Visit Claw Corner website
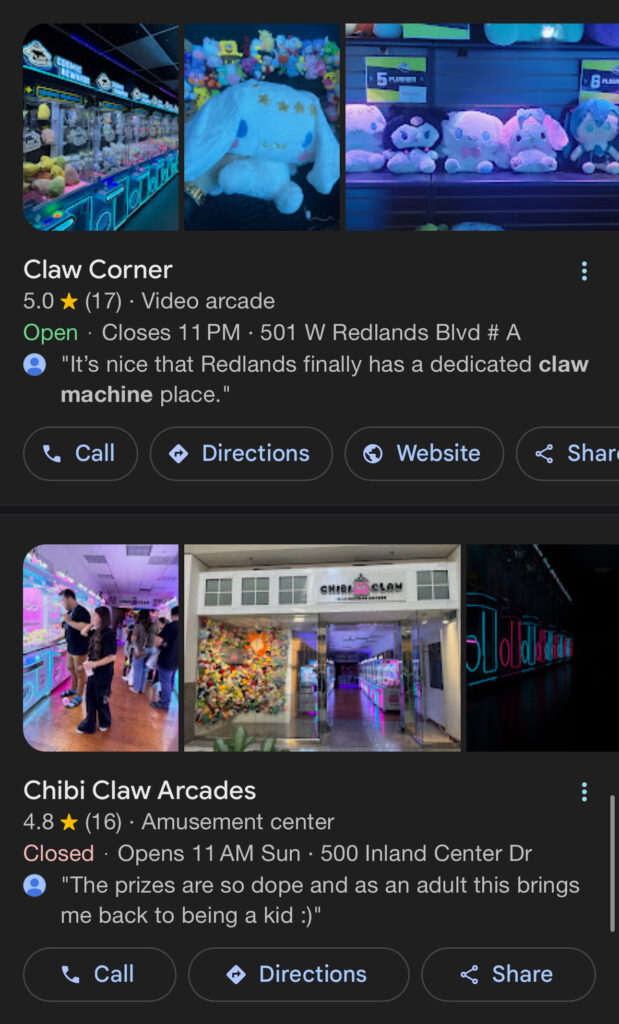Viewport: 619px width, 1024px height. [424, 453]
